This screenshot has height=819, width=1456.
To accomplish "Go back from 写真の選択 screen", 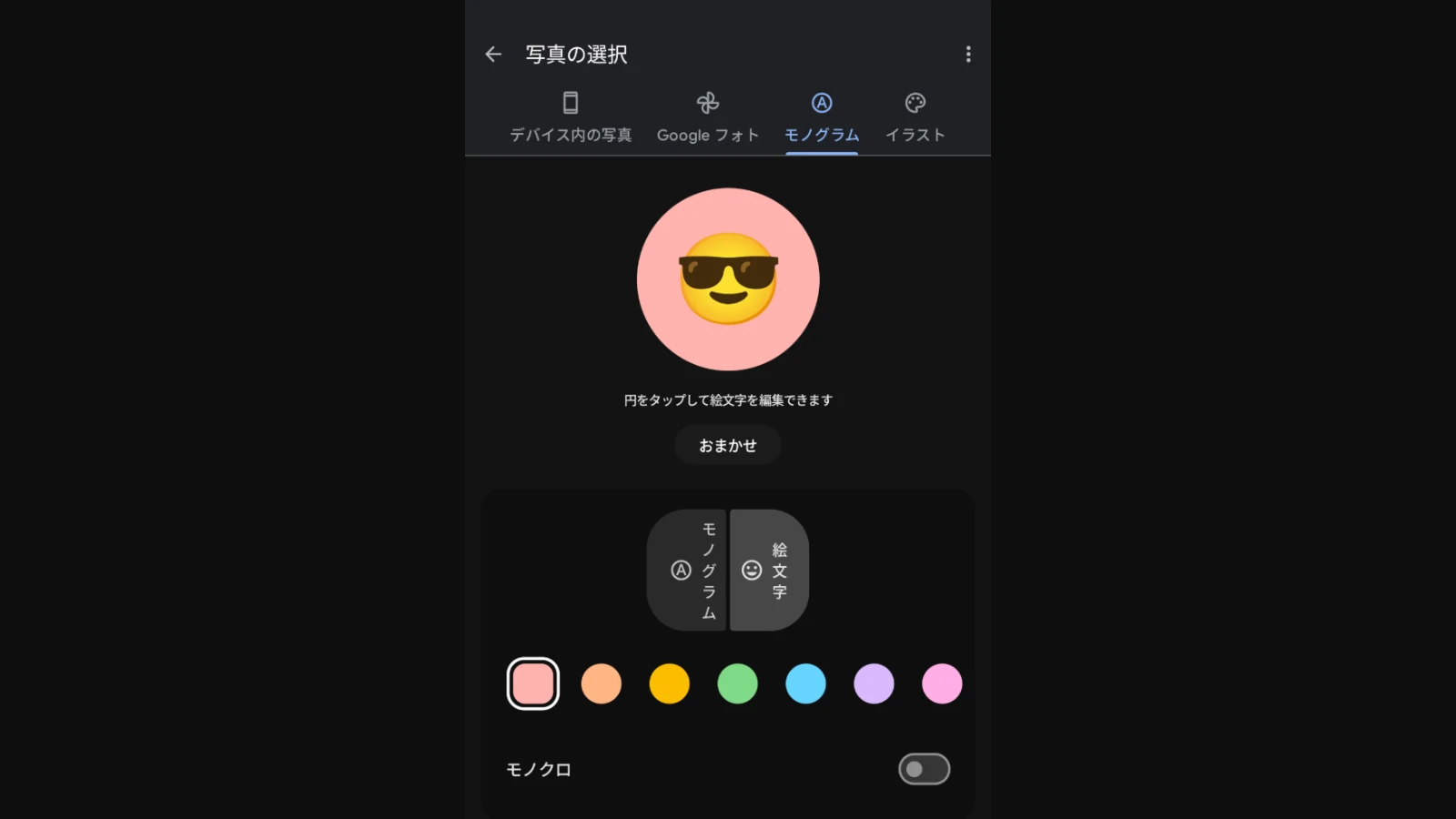I will (493, 55).
